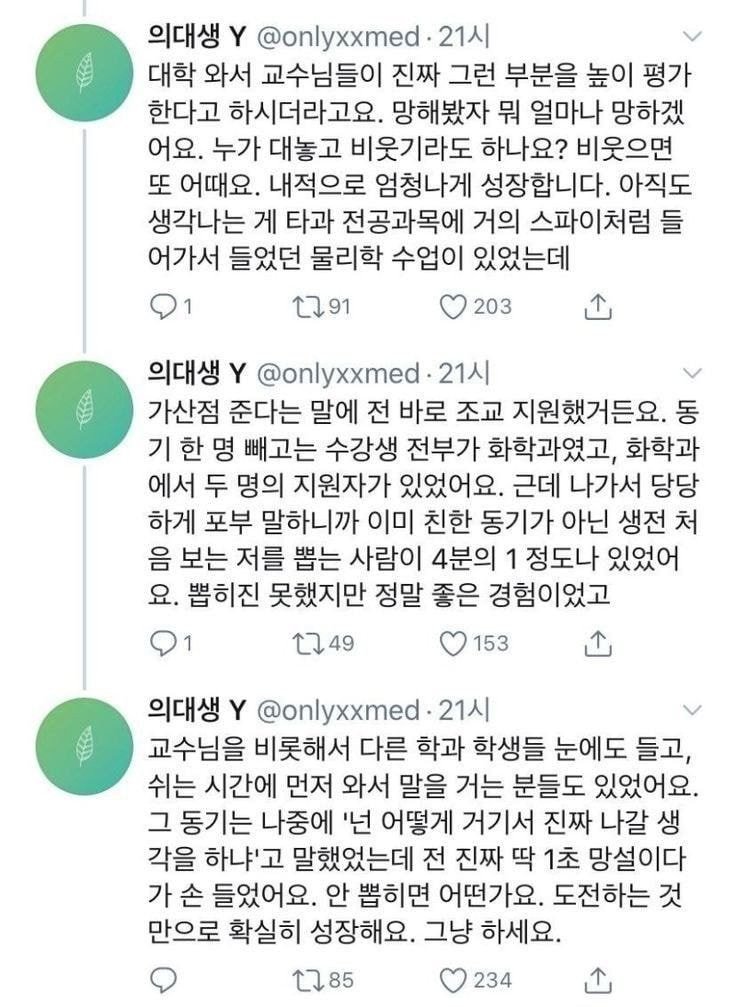Open 의대생 Y's profile name on '가산점 준다는' tweet

[x=196, y=374]
